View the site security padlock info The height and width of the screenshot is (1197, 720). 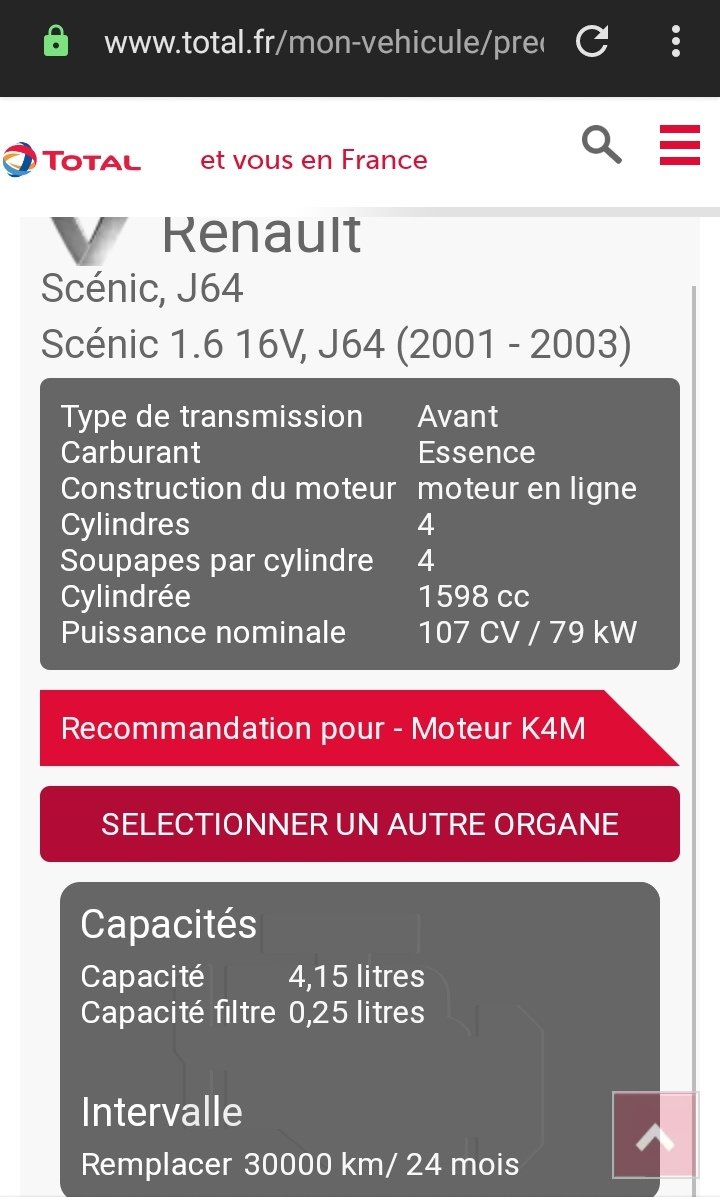56,41
